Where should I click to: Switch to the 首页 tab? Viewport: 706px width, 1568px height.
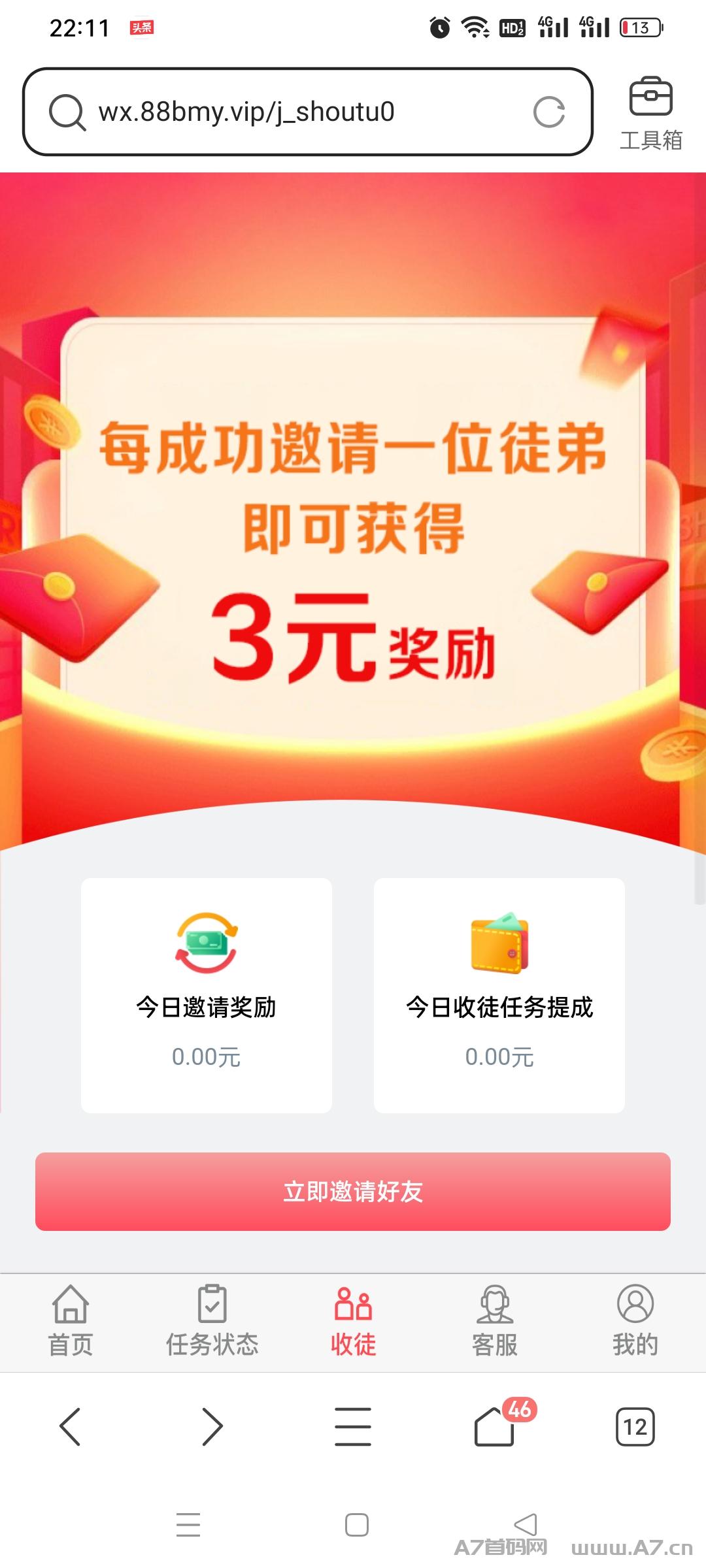click(x=71, y=1321)
